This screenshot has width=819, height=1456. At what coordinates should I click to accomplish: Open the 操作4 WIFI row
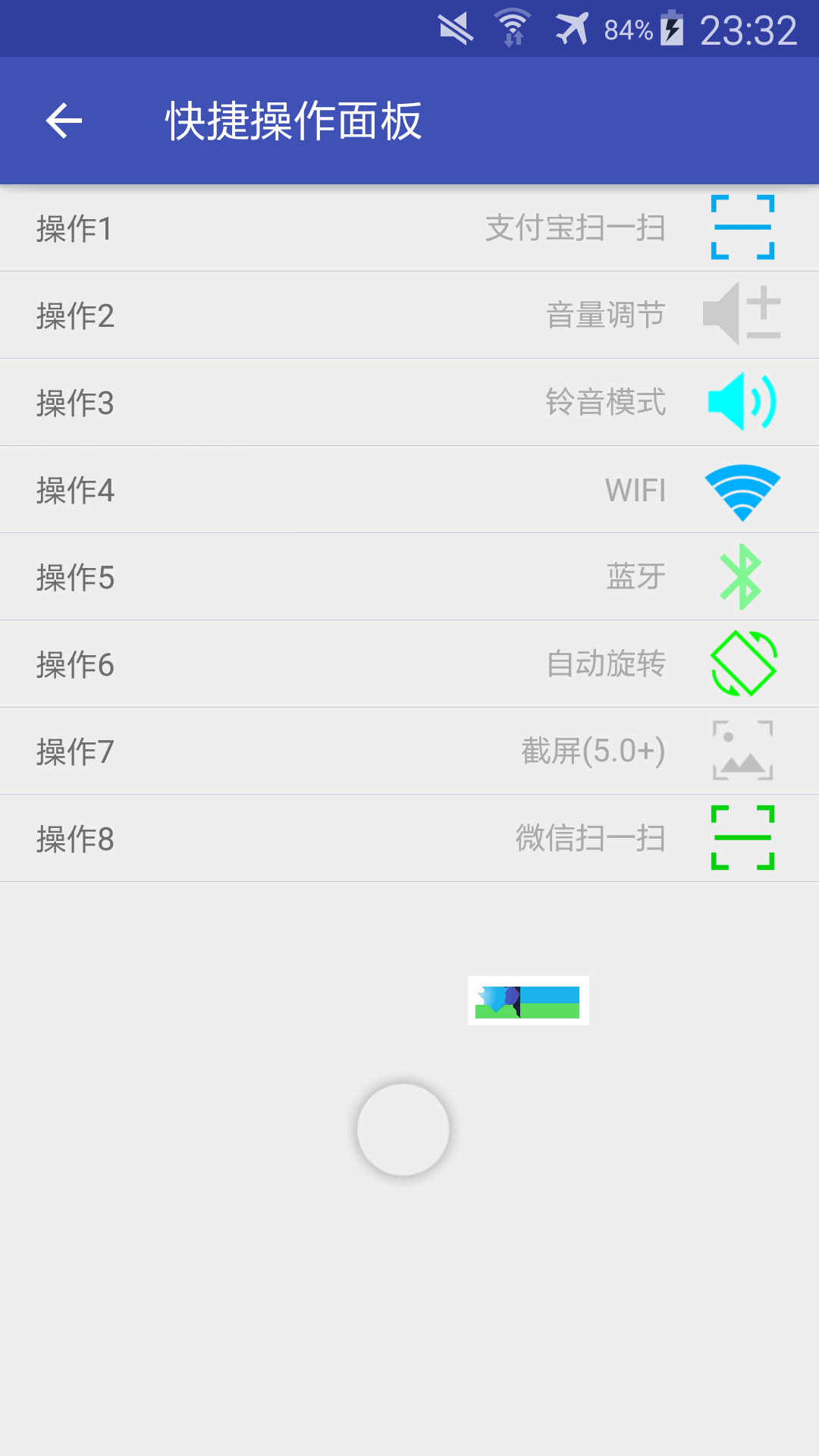(409, 489)
